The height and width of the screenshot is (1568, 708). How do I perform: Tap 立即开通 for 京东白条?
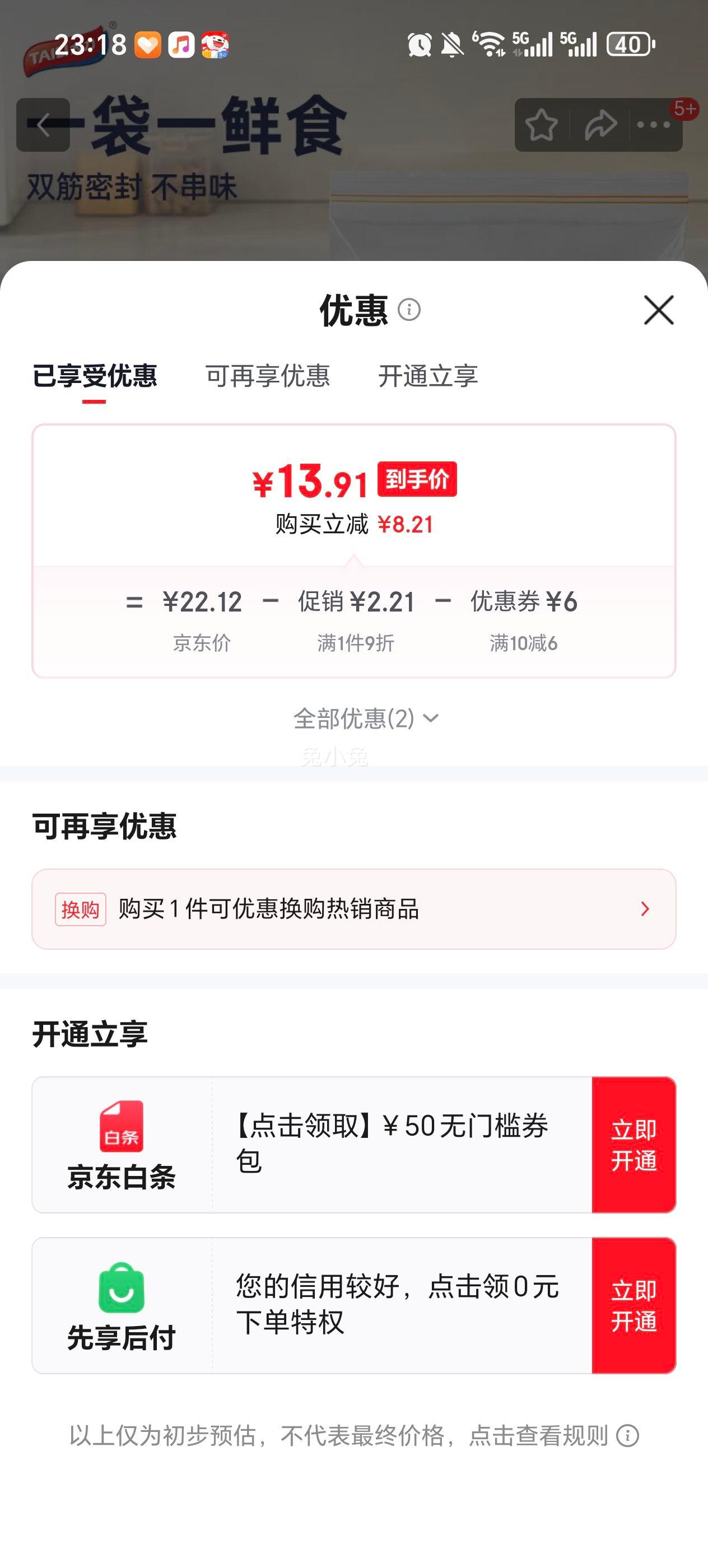pyautogui.click(x=634, y=1143)
